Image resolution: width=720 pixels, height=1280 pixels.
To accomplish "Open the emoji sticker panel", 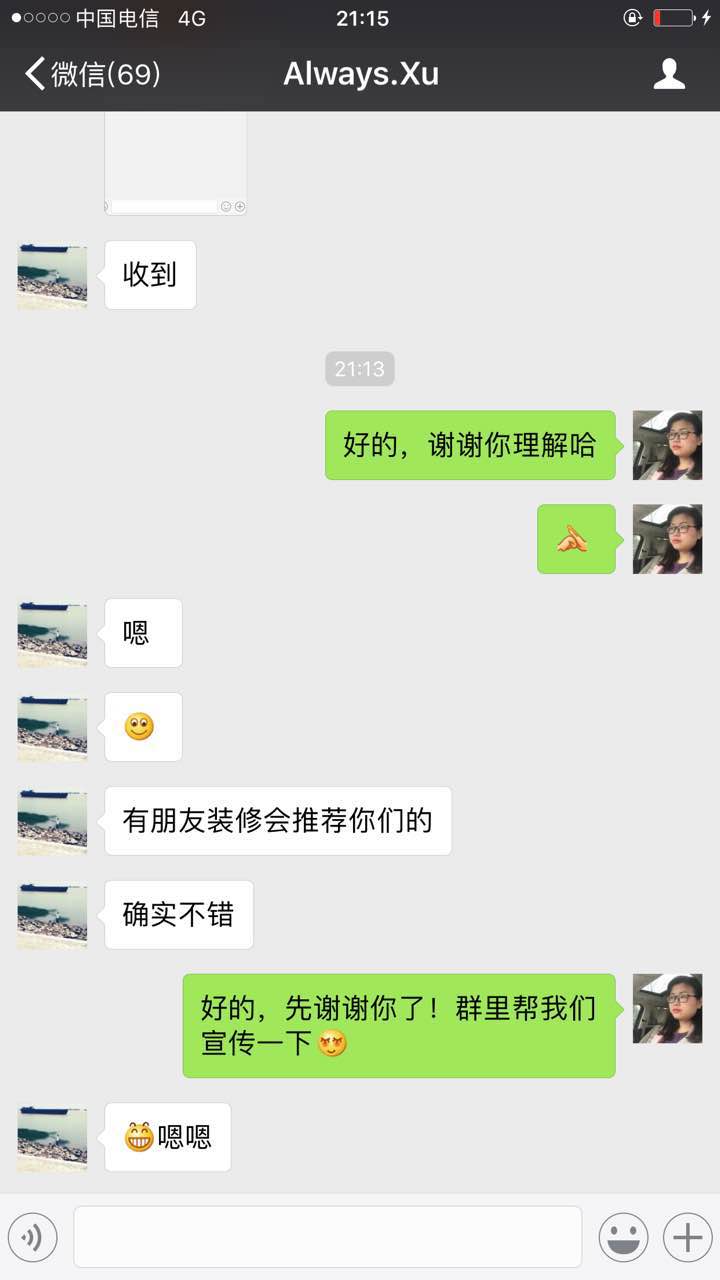I will coord(623,1238).
